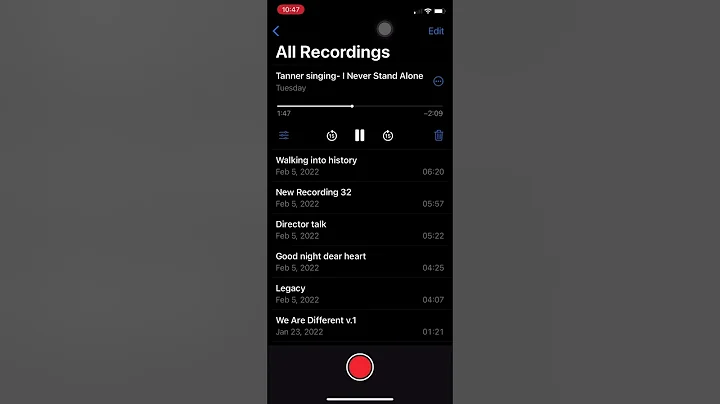Tap Edit in the top bar

tap(436, 32)
